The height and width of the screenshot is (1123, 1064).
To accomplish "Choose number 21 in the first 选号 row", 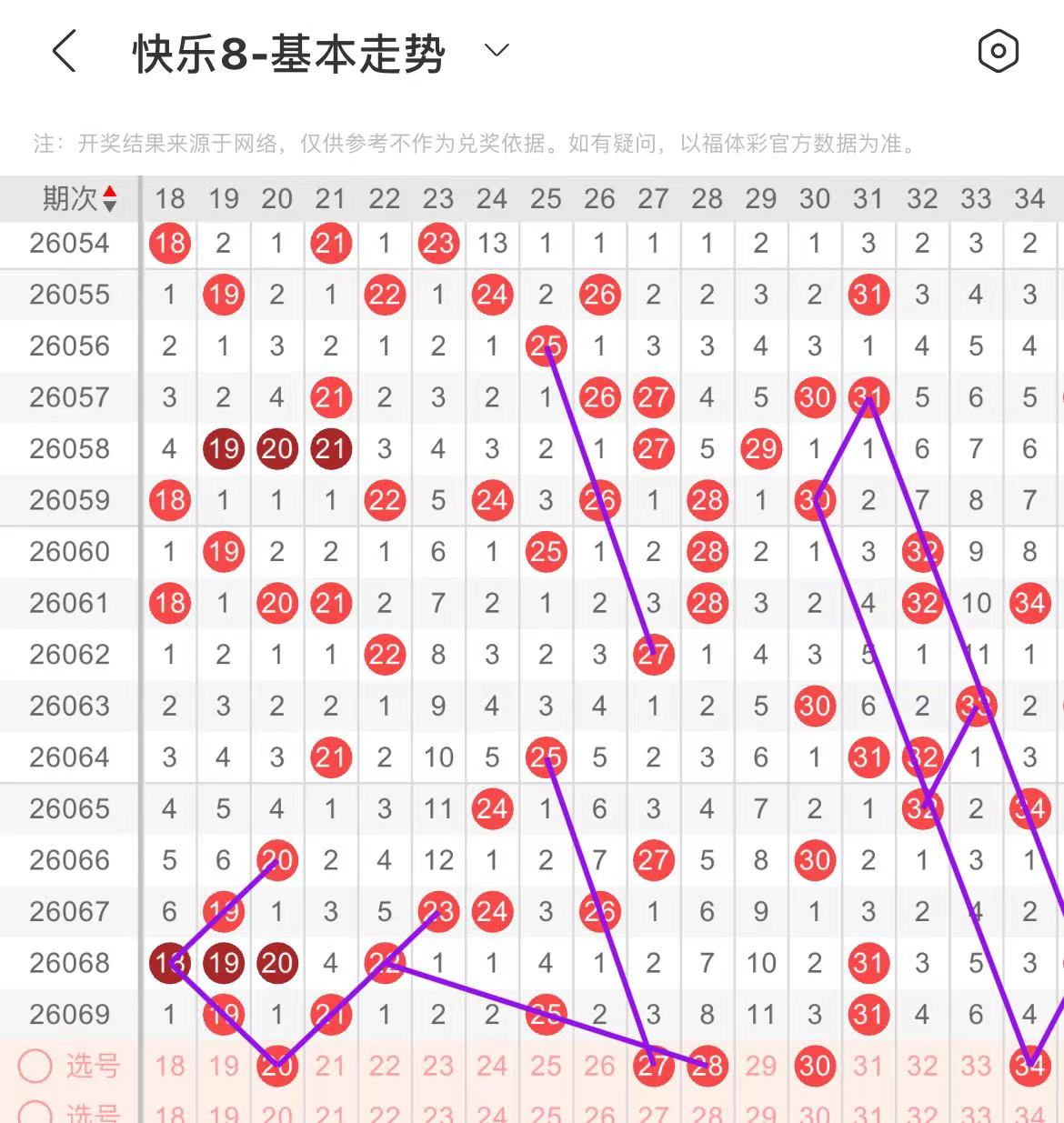I will 331,1066.
